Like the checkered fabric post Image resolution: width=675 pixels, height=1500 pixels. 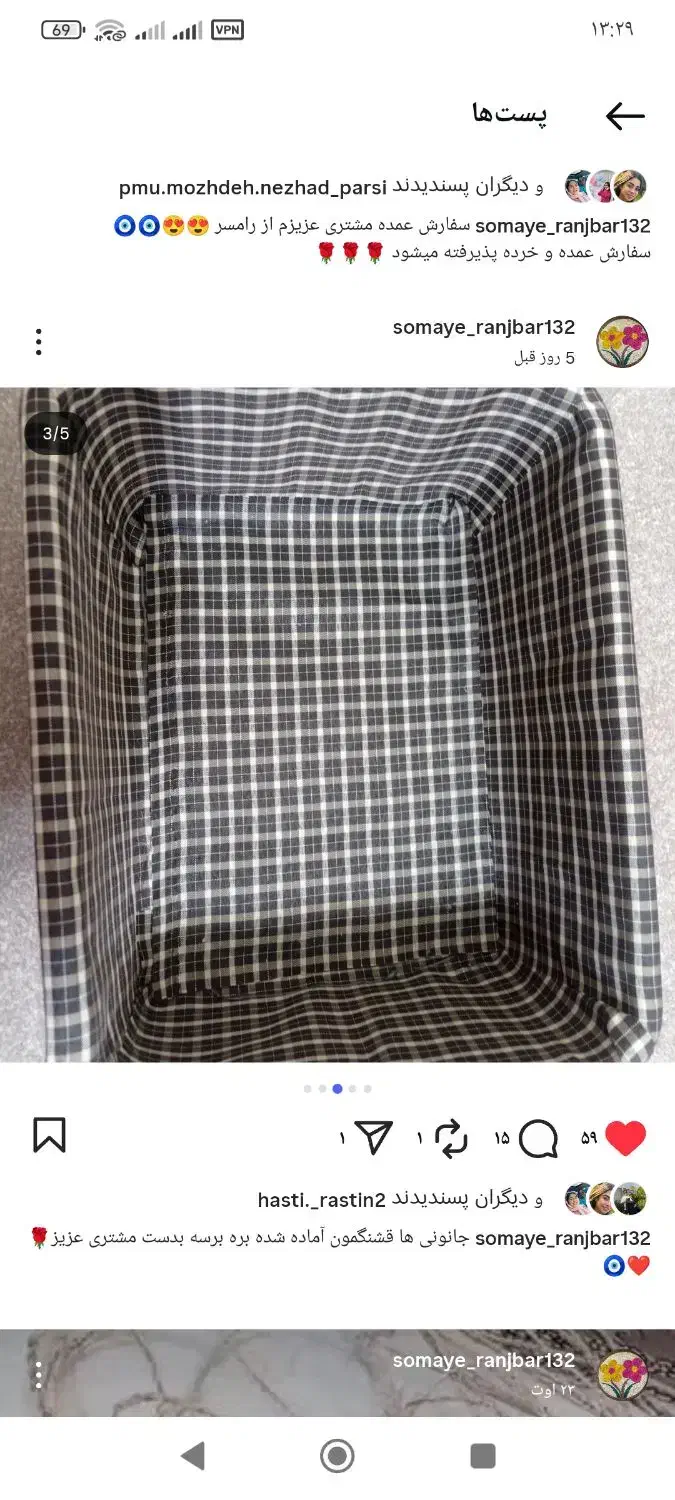pyautogui.click(x=626, y=1138)
